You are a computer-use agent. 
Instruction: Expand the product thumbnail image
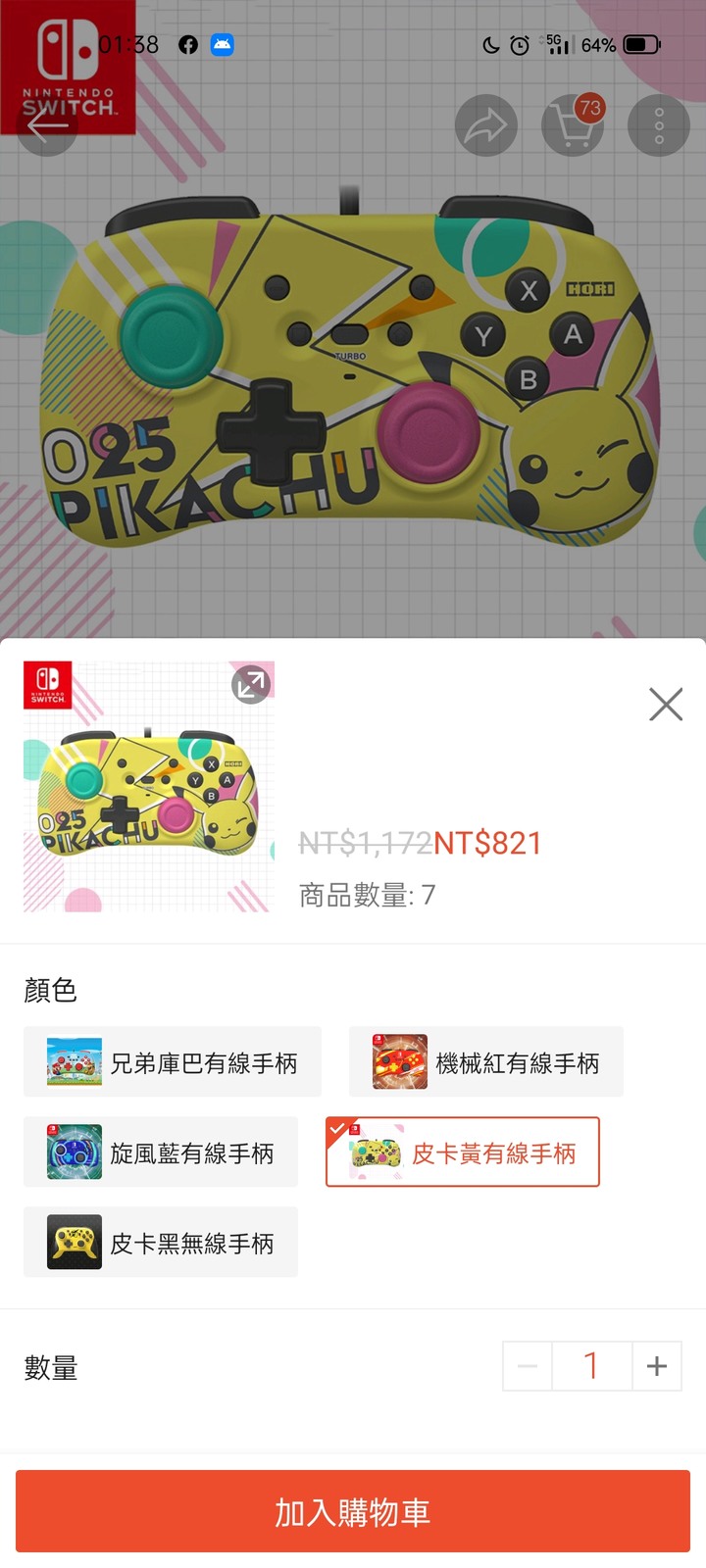click(x=251, y=684)
